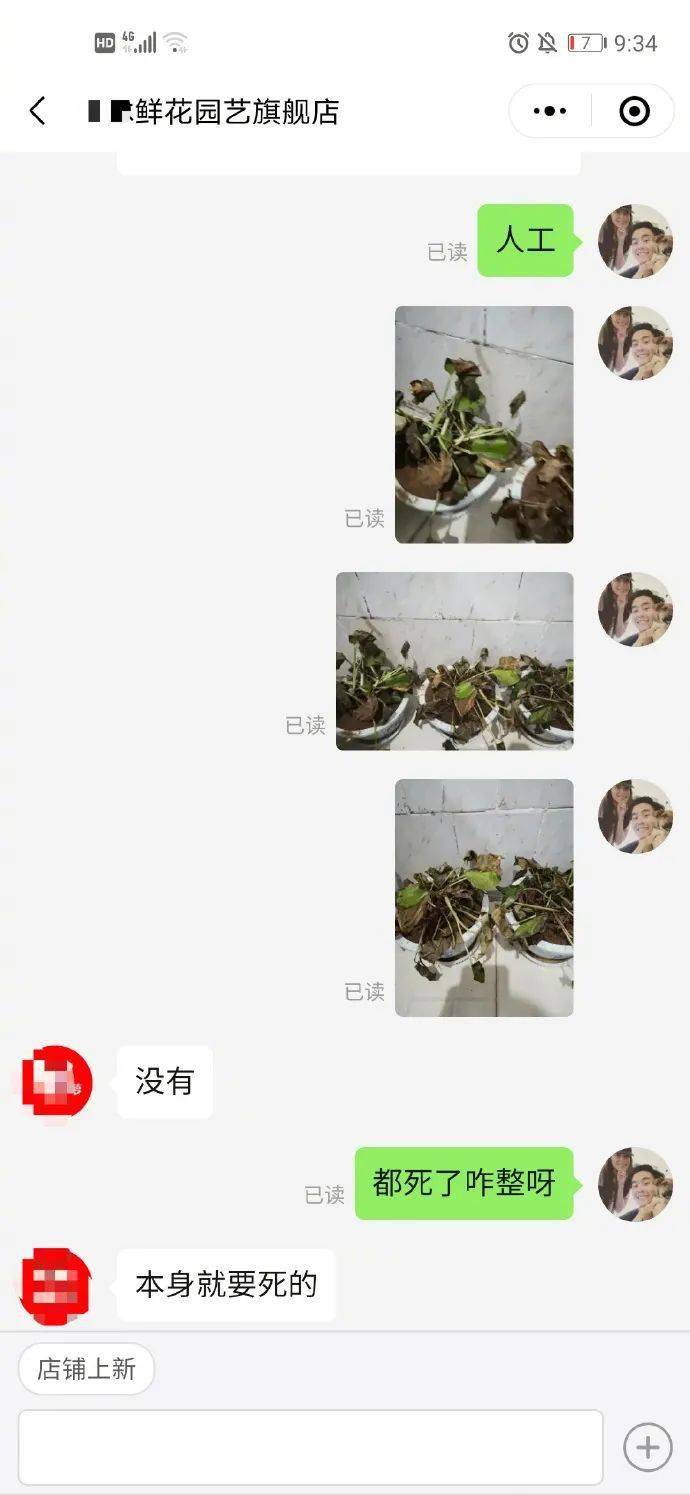Tap the shop avatar beside 没有
The width and height of the screenshot is (690, 1495).
point(57,1082)
